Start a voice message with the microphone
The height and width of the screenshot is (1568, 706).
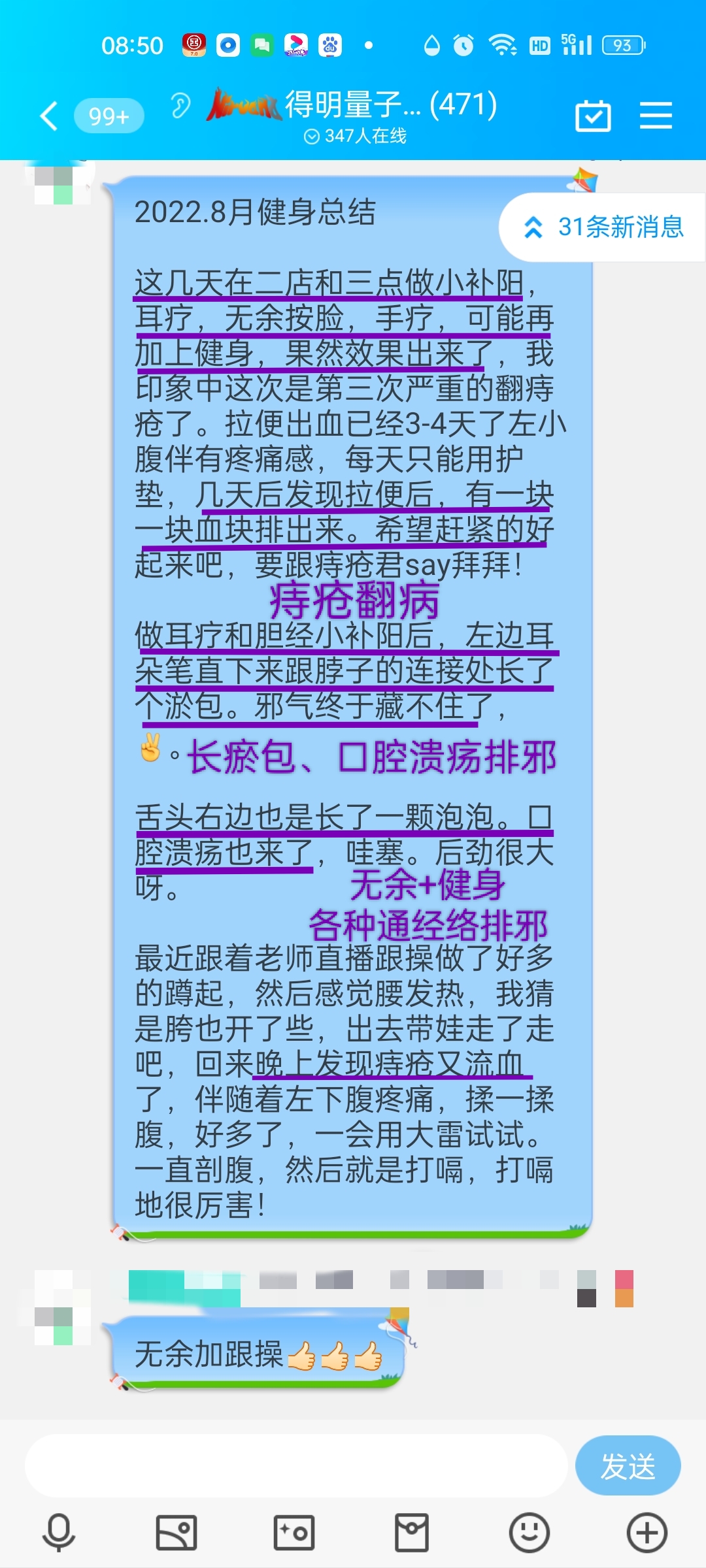(x=59, y=1532)
